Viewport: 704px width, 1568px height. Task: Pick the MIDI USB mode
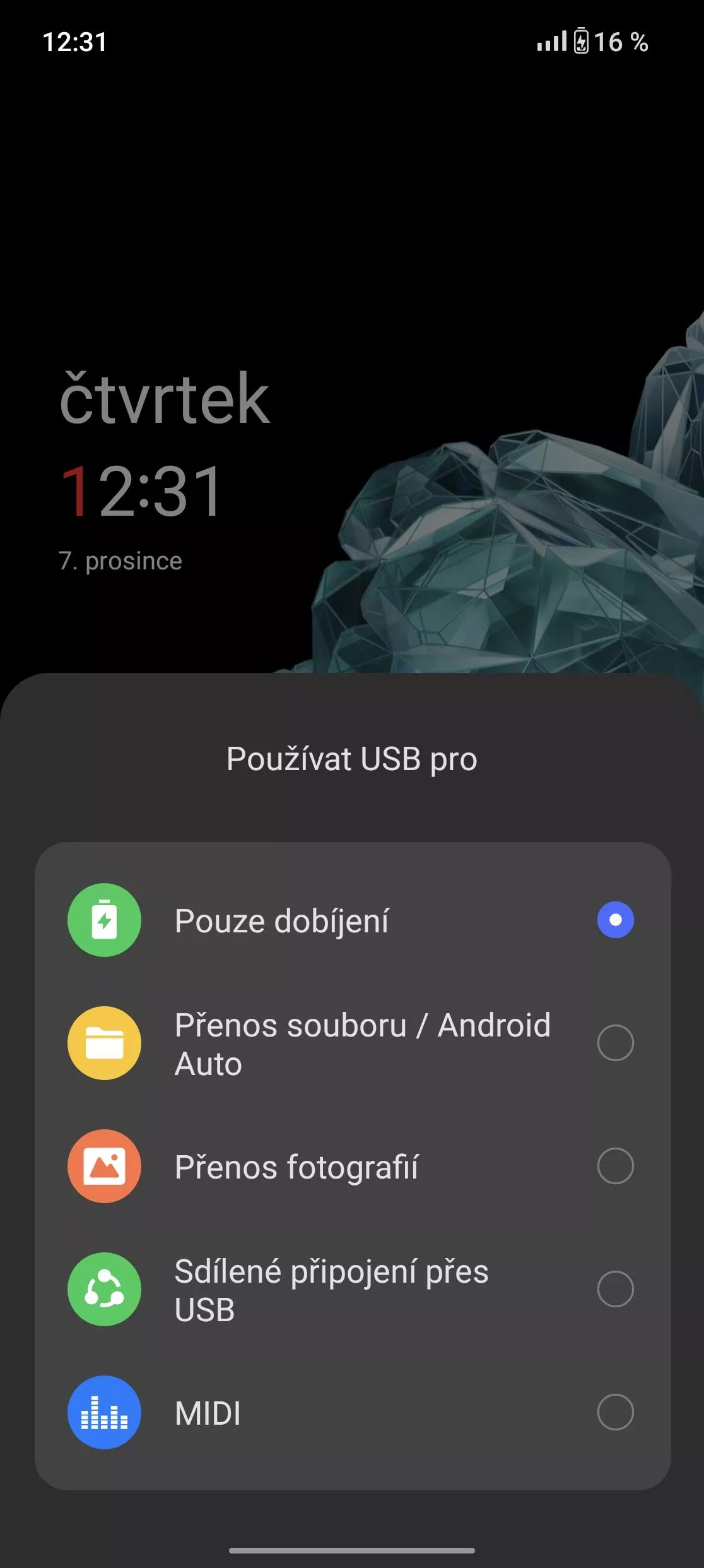(x=353, y=1412)
